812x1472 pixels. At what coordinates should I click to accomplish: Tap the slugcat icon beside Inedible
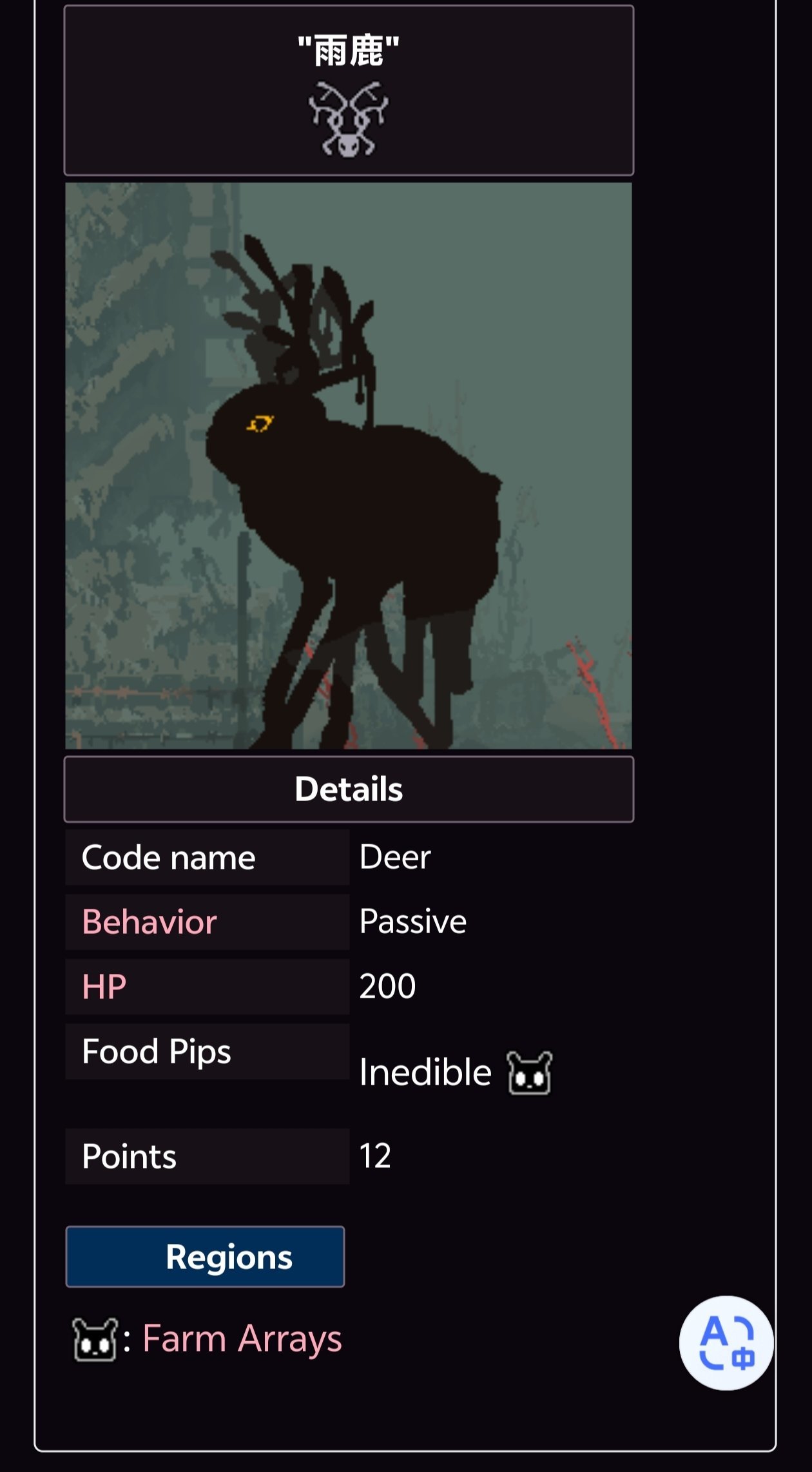[x=529, y=1073]
